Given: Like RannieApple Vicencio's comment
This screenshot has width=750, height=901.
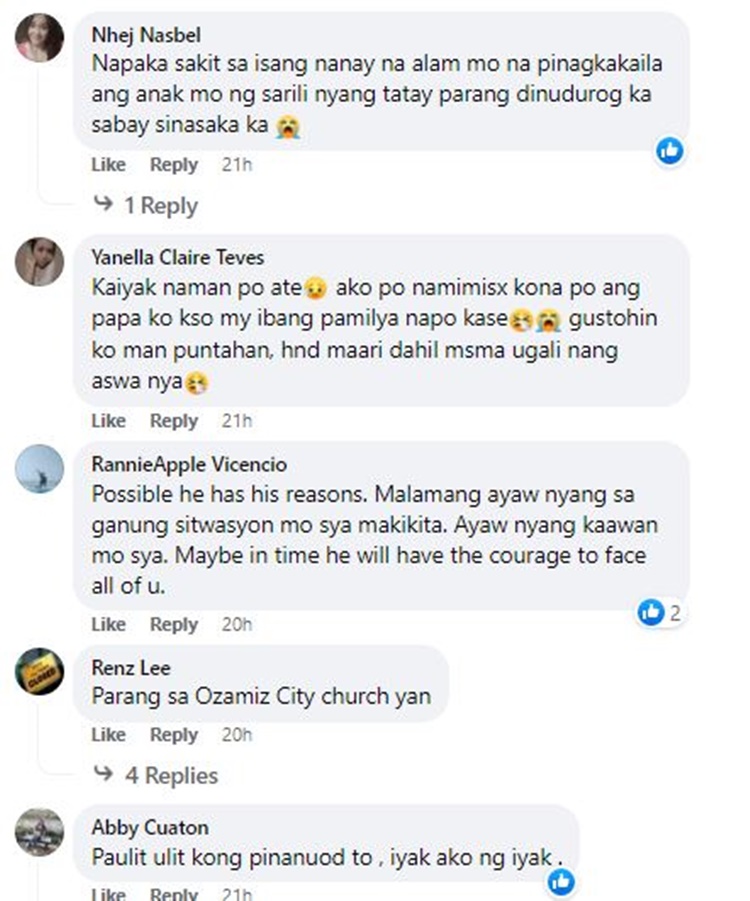Looking at the screenshot, I should [108, 624].
